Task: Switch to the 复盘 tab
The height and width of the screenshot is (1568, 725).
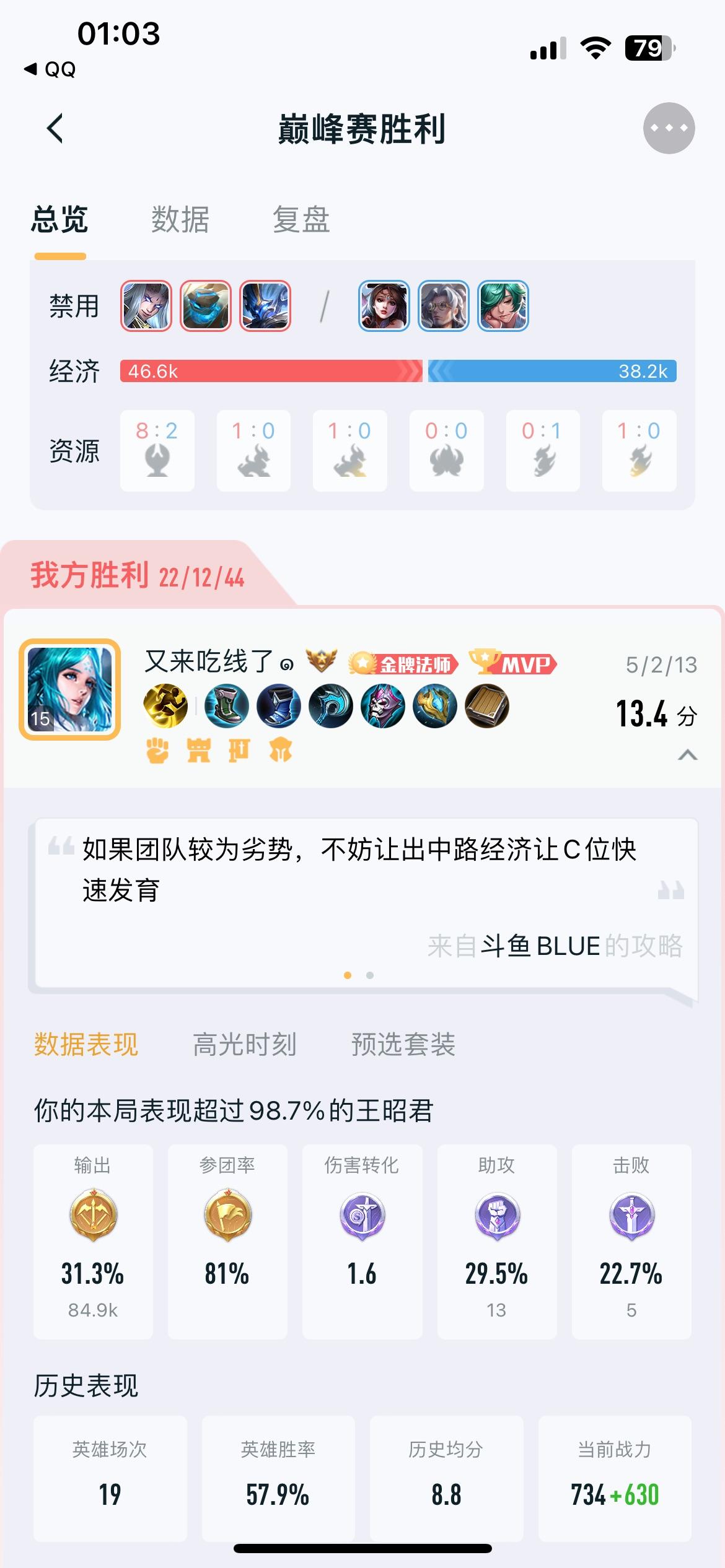Action: point(301,220)
